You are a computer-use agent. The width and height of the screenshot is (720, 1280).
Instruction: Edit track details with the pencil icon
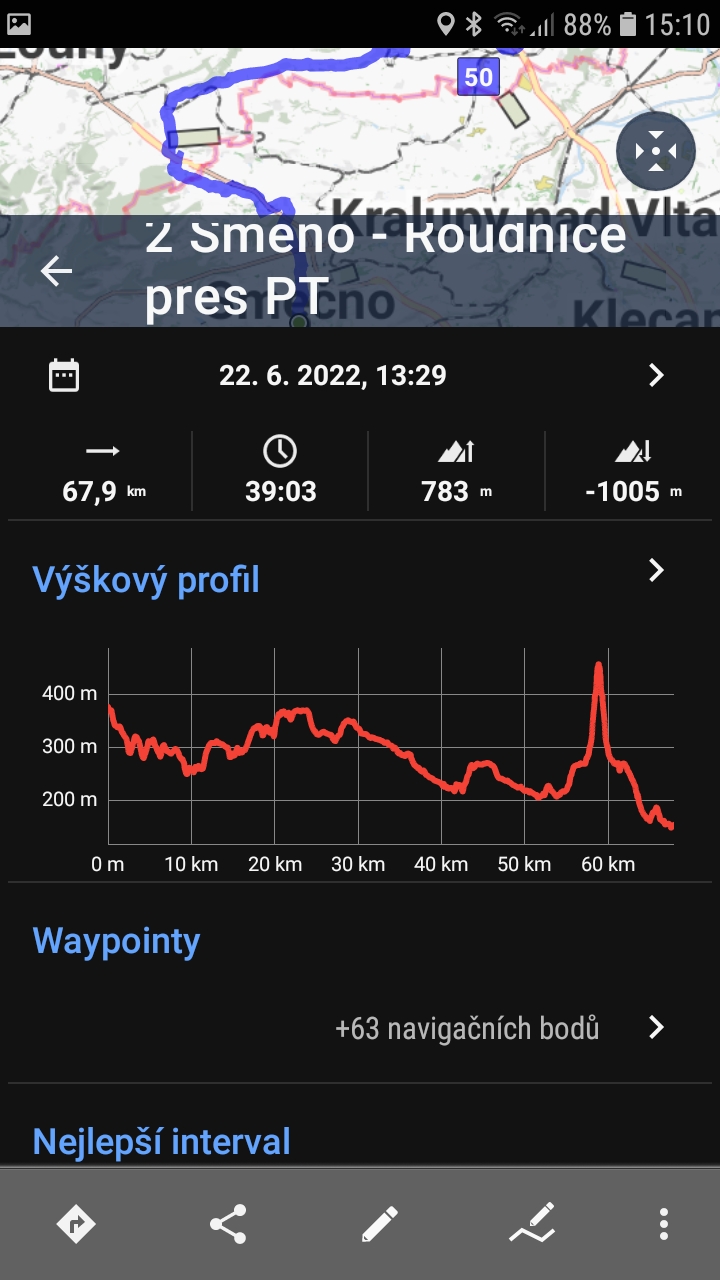coord(379,1224)
